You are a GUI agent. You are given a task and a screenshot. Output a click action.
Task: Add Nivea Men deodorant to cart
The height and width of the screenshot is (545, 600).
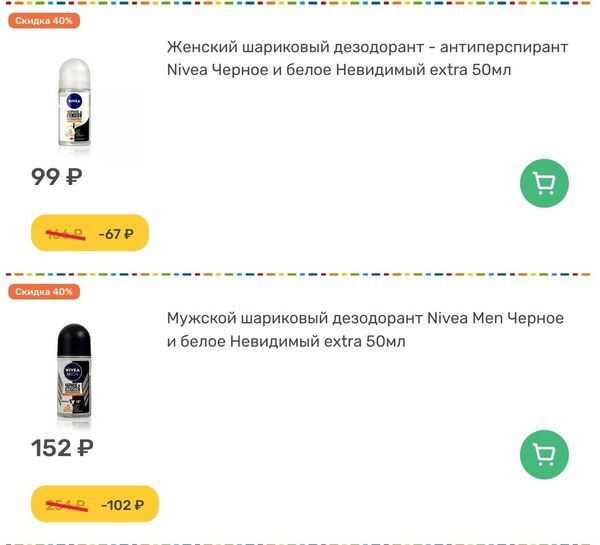544,455
